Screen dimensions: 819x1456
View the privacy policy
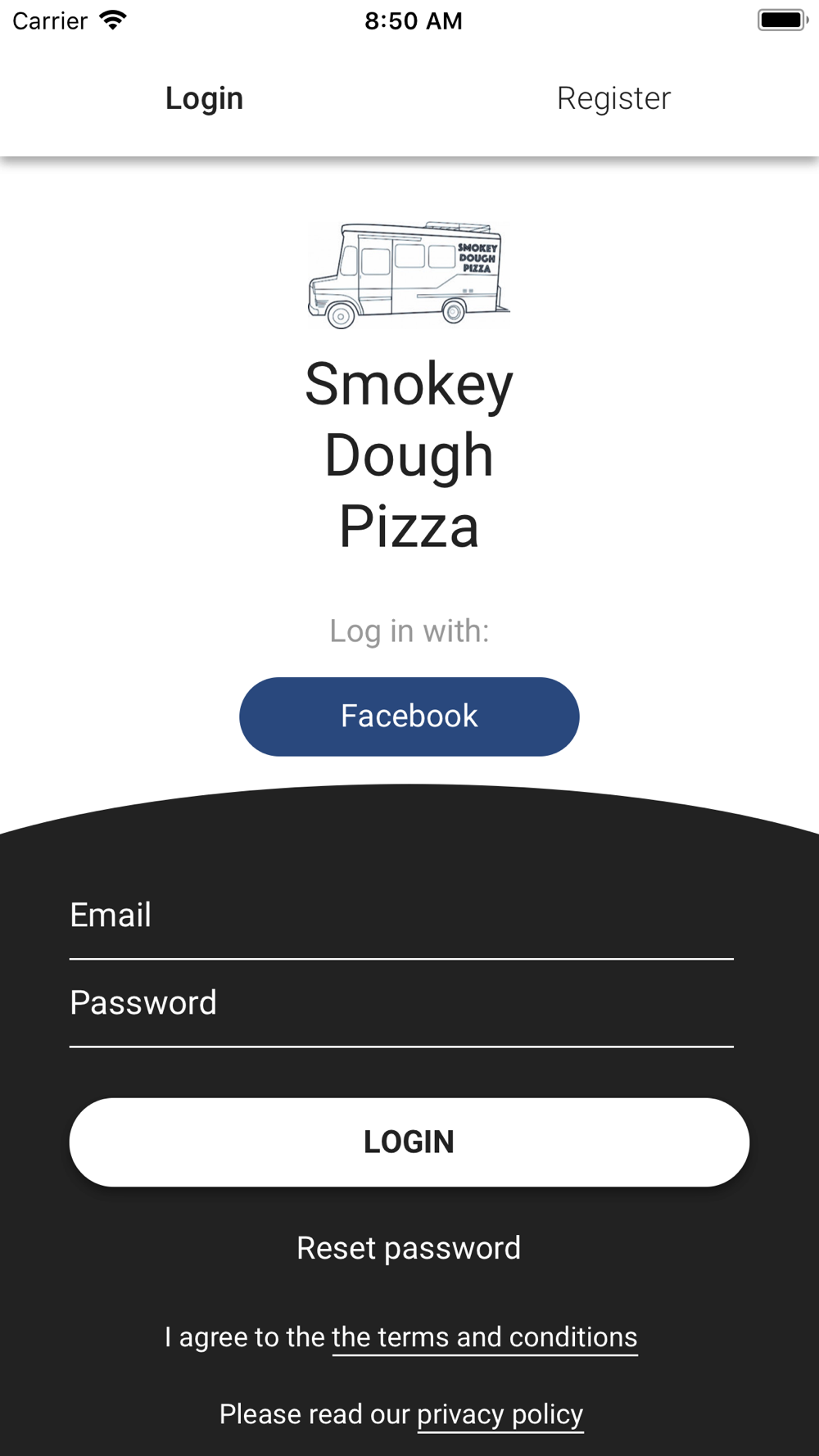click(x=500, y=1414)
